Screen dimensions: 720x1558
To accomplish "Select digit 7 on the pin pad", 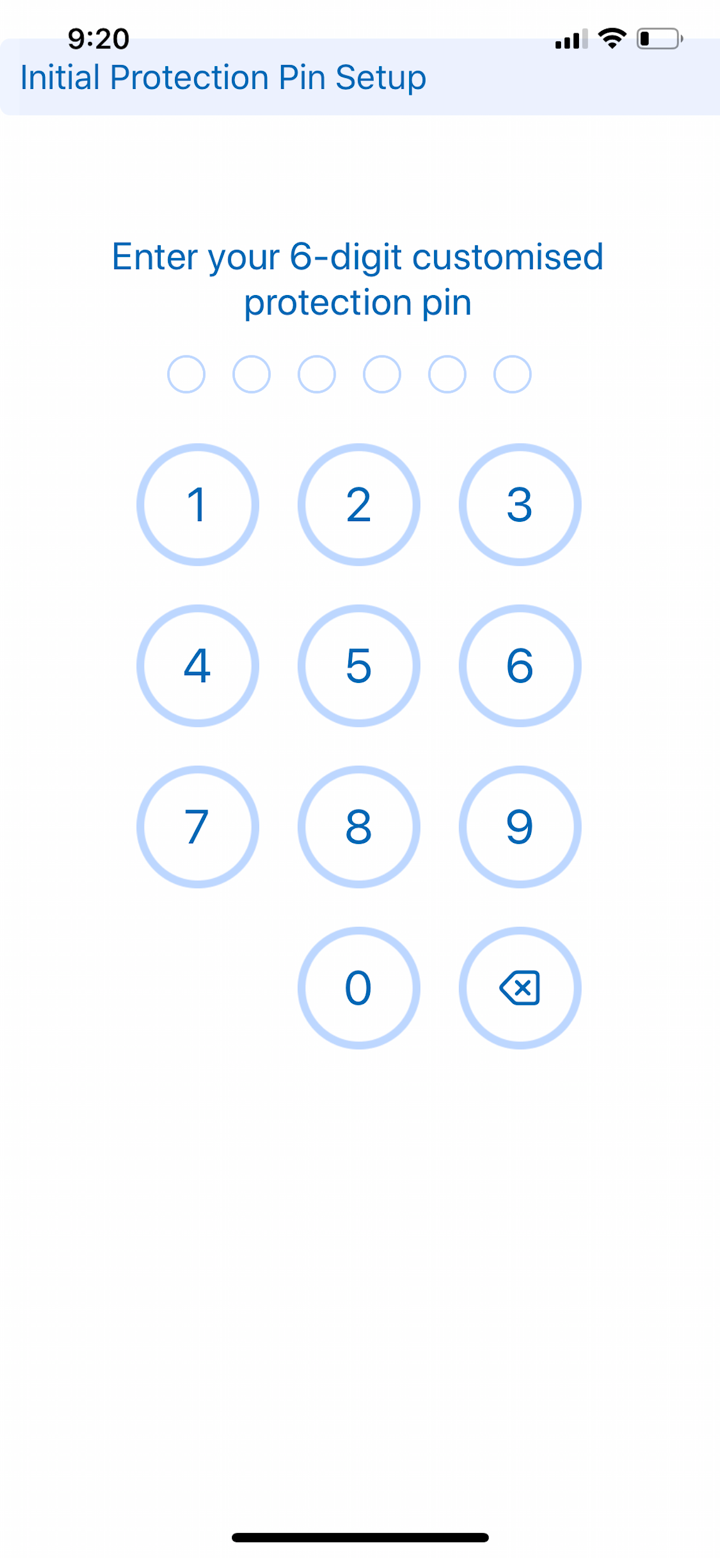I will coord(198,826).
